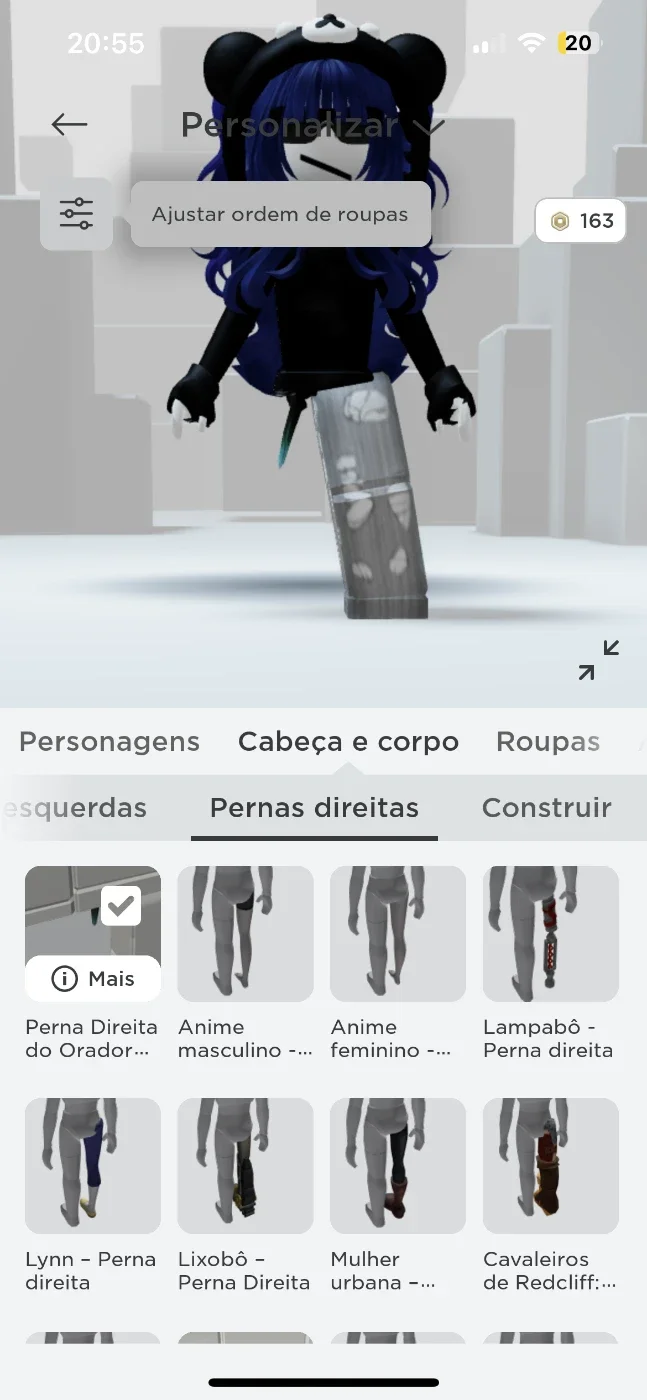Open the Pernas esquerdas sub-tab
This screenshot has width=647, height=1400.
click(74, 808)
